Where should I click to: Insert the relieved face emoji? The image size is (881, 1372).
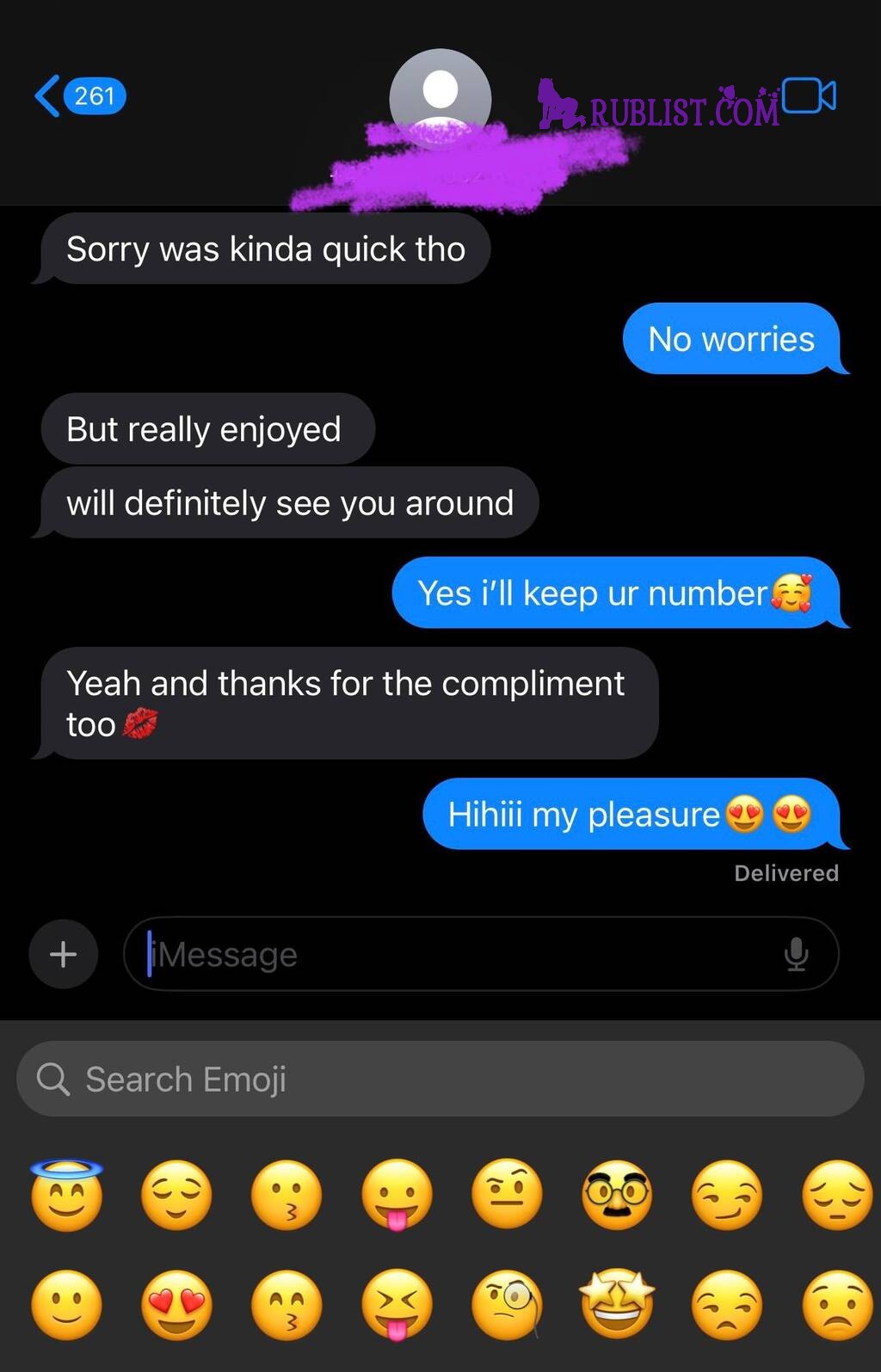pyautogui.click(x=176, y=1195)
